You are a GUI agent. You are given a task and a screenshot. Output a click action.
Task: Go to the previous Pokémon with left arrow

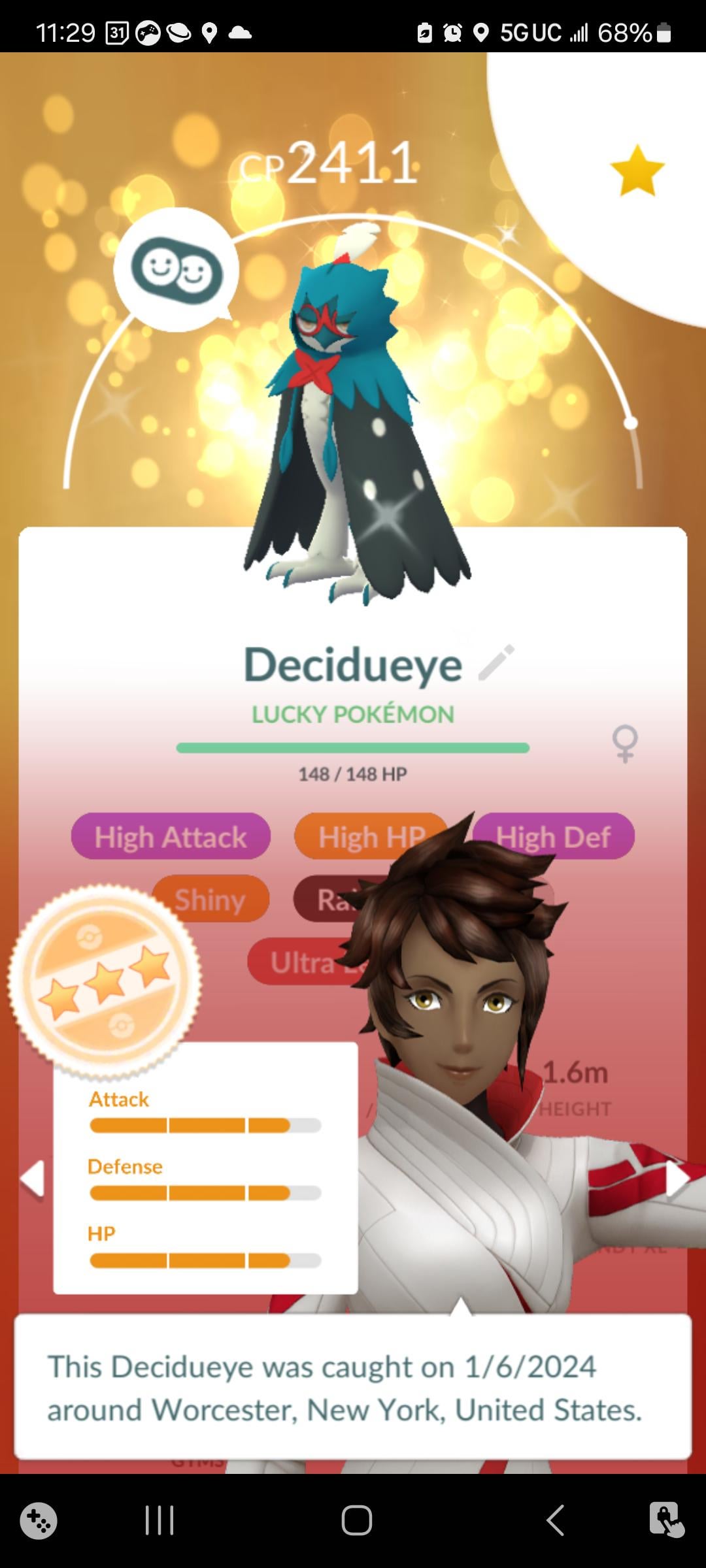click(32, 1179)
